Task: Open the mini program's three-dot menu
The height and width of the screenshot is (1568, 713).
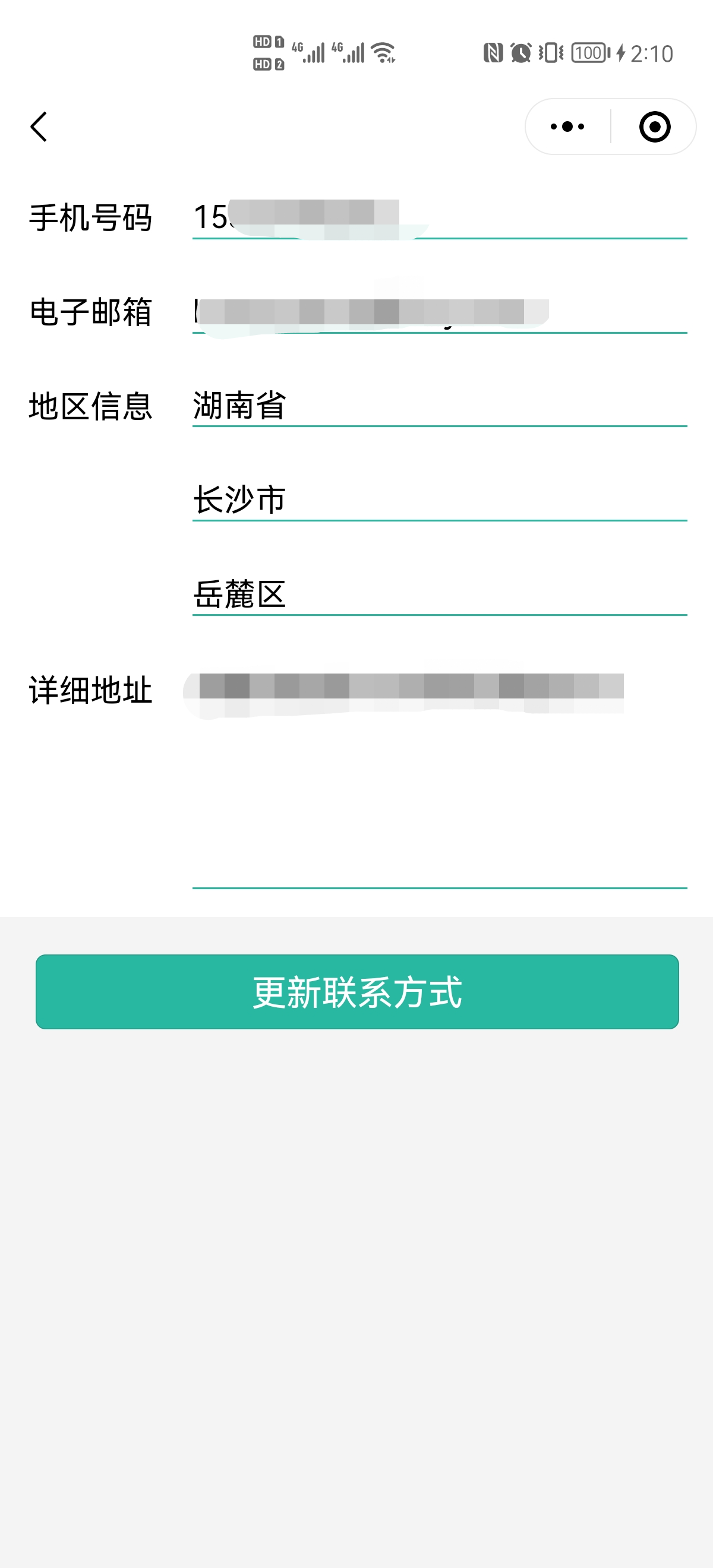Action: (x=567, y=127)
